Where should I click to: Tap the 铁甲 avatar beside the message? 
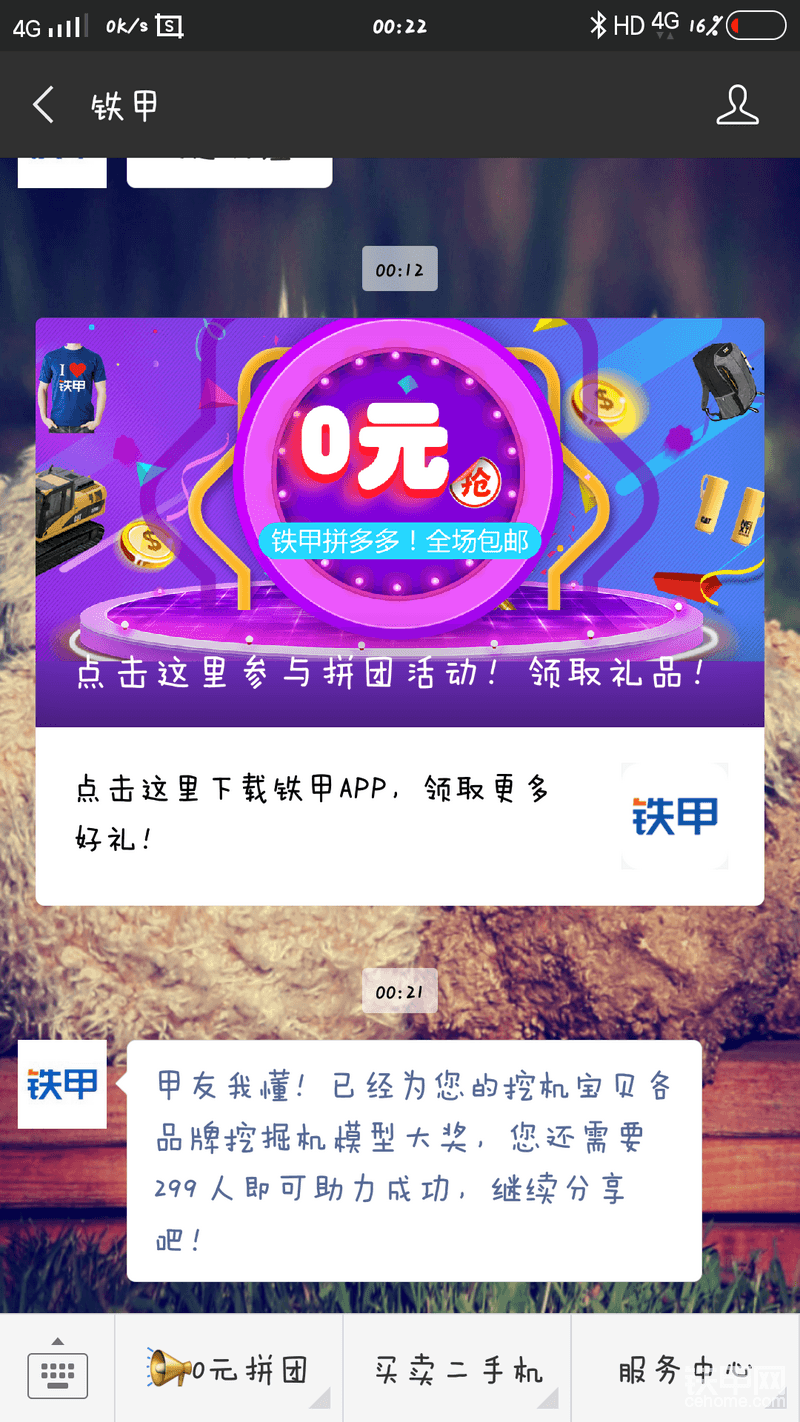pyautogui.click(x=62, y=1084)
